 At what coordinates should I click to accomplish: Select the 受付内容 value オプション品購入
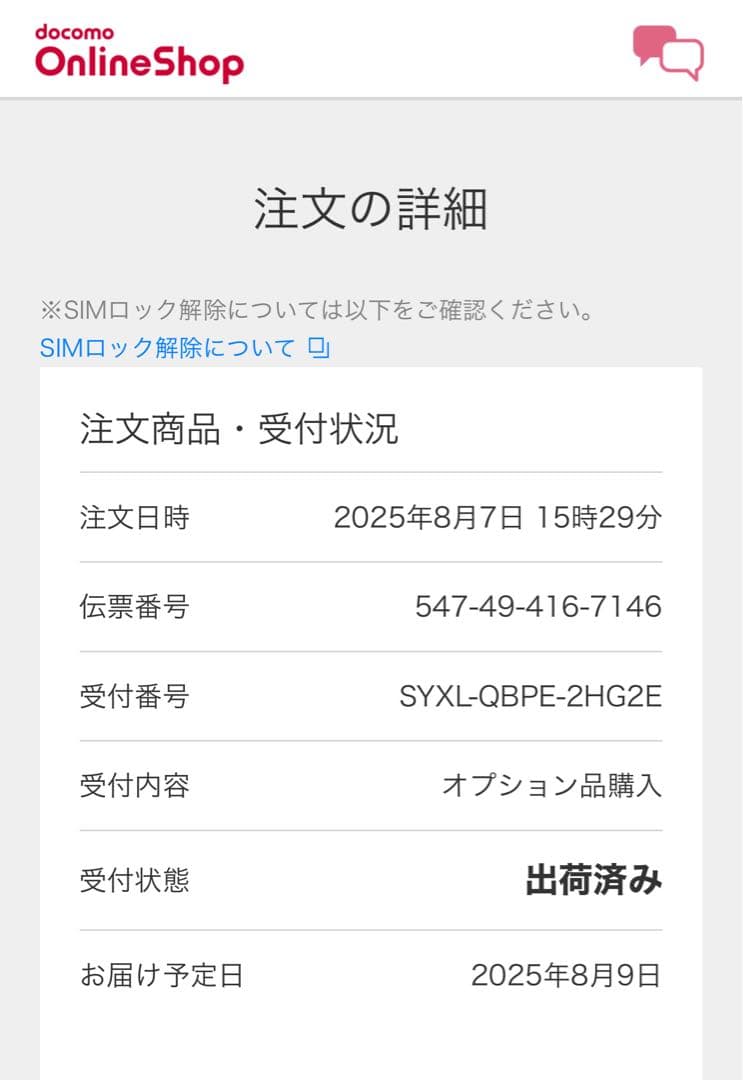click(555, 787)
